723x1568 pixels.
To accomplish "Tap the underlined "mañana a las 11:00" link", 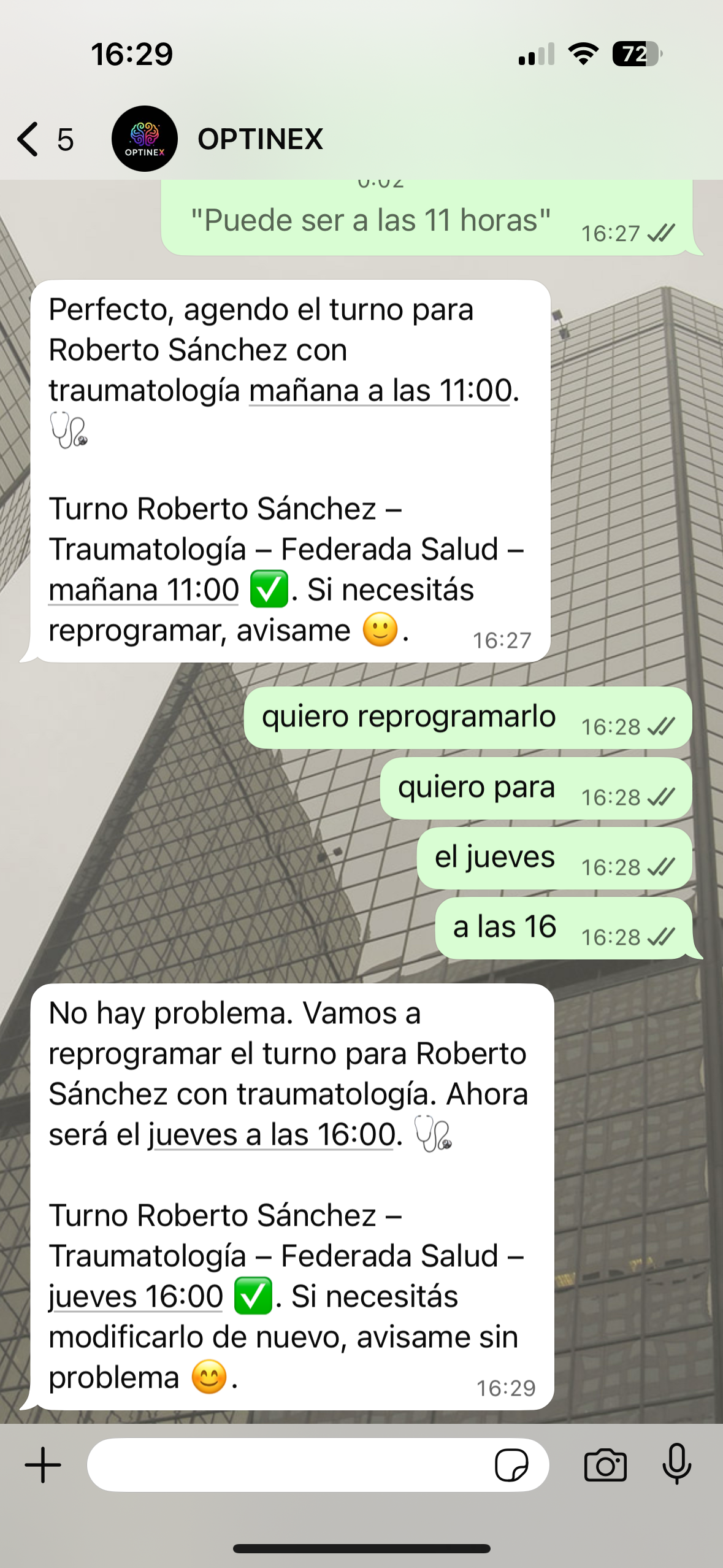I will [380, 391].
